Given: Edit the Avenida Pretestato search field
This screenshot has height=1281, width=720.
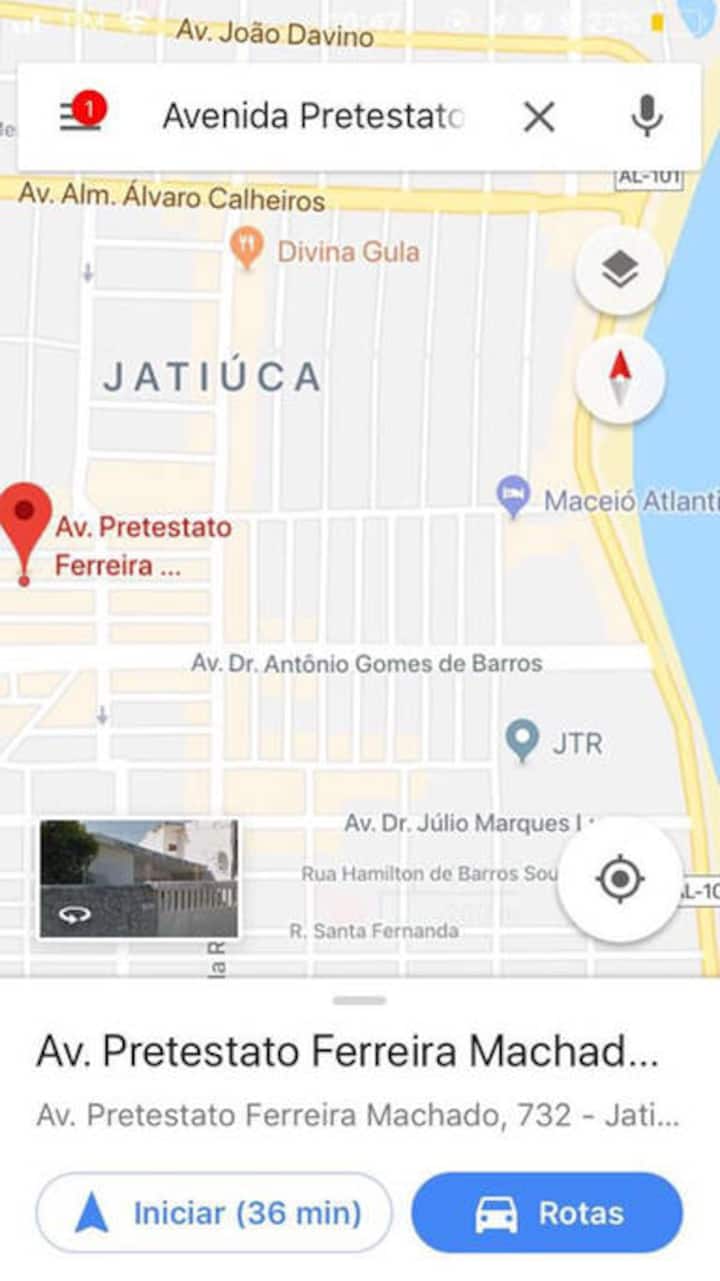Looking at the screenshot, I should (313, 116).
